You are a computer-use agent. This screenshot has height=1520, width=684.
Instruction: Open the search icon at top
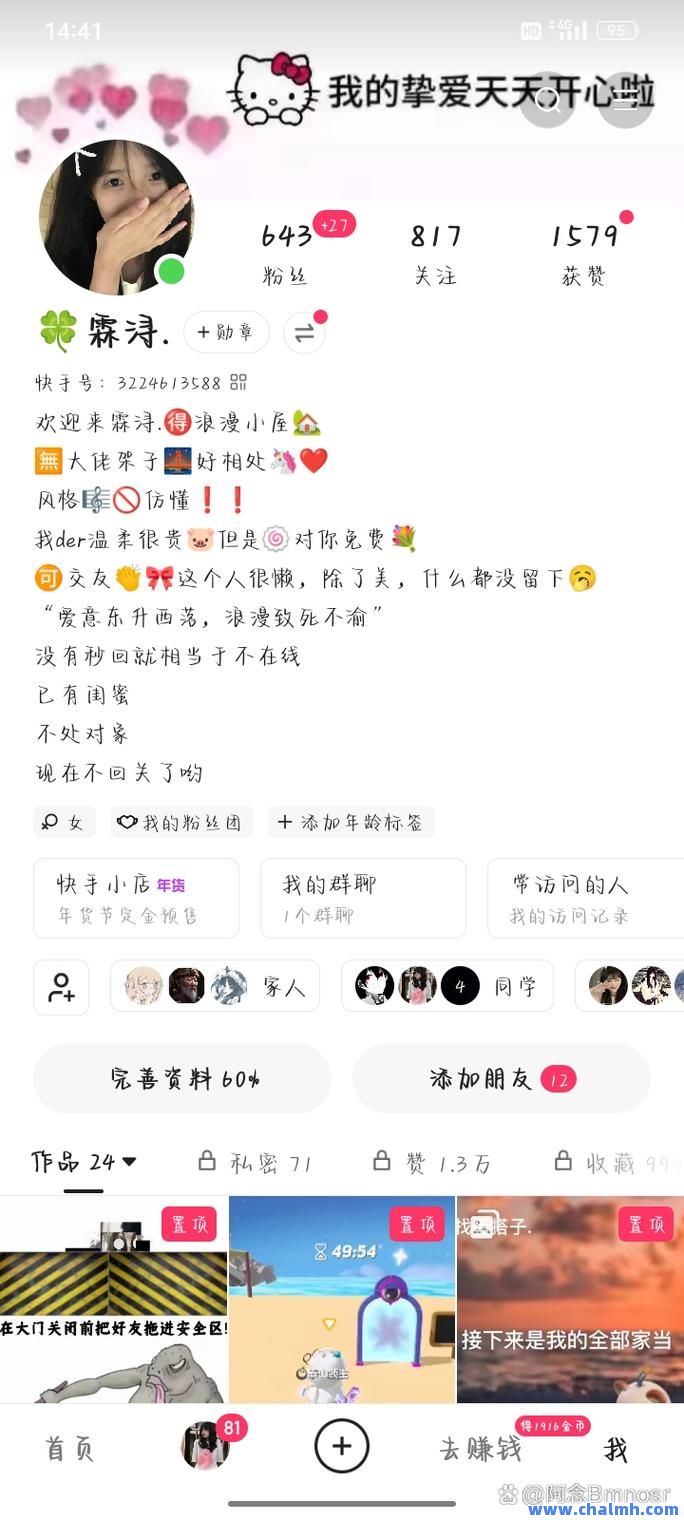[x=548, y=99]
